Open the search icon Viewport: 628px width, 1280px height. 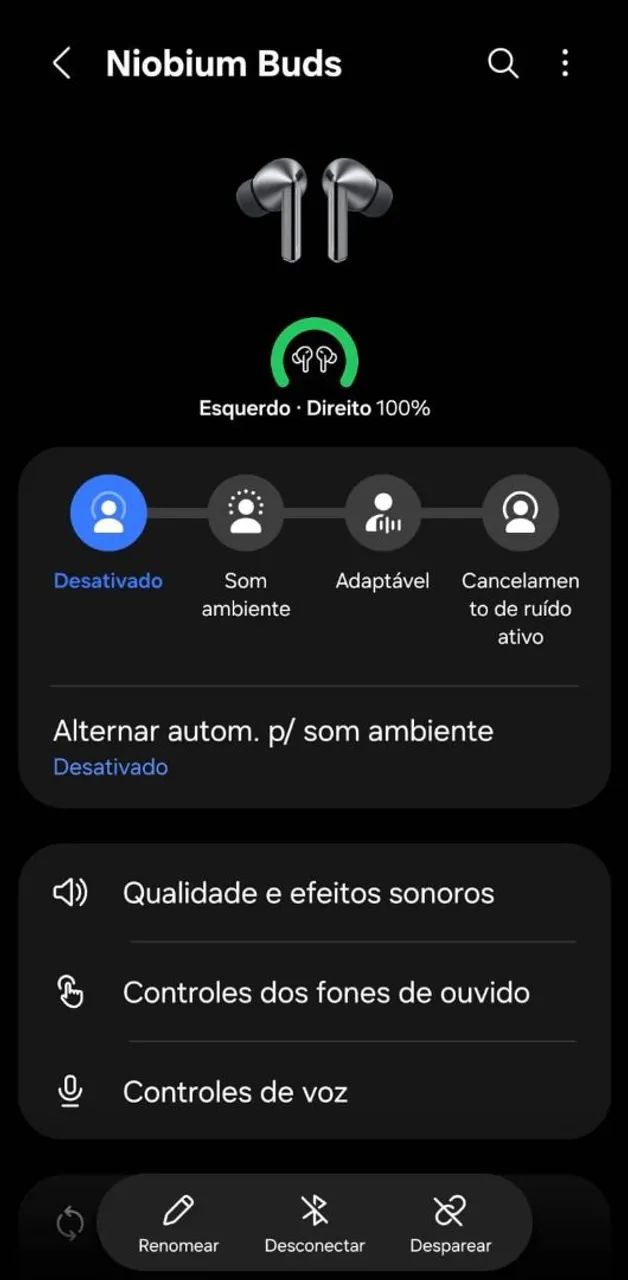click(503, 64)
